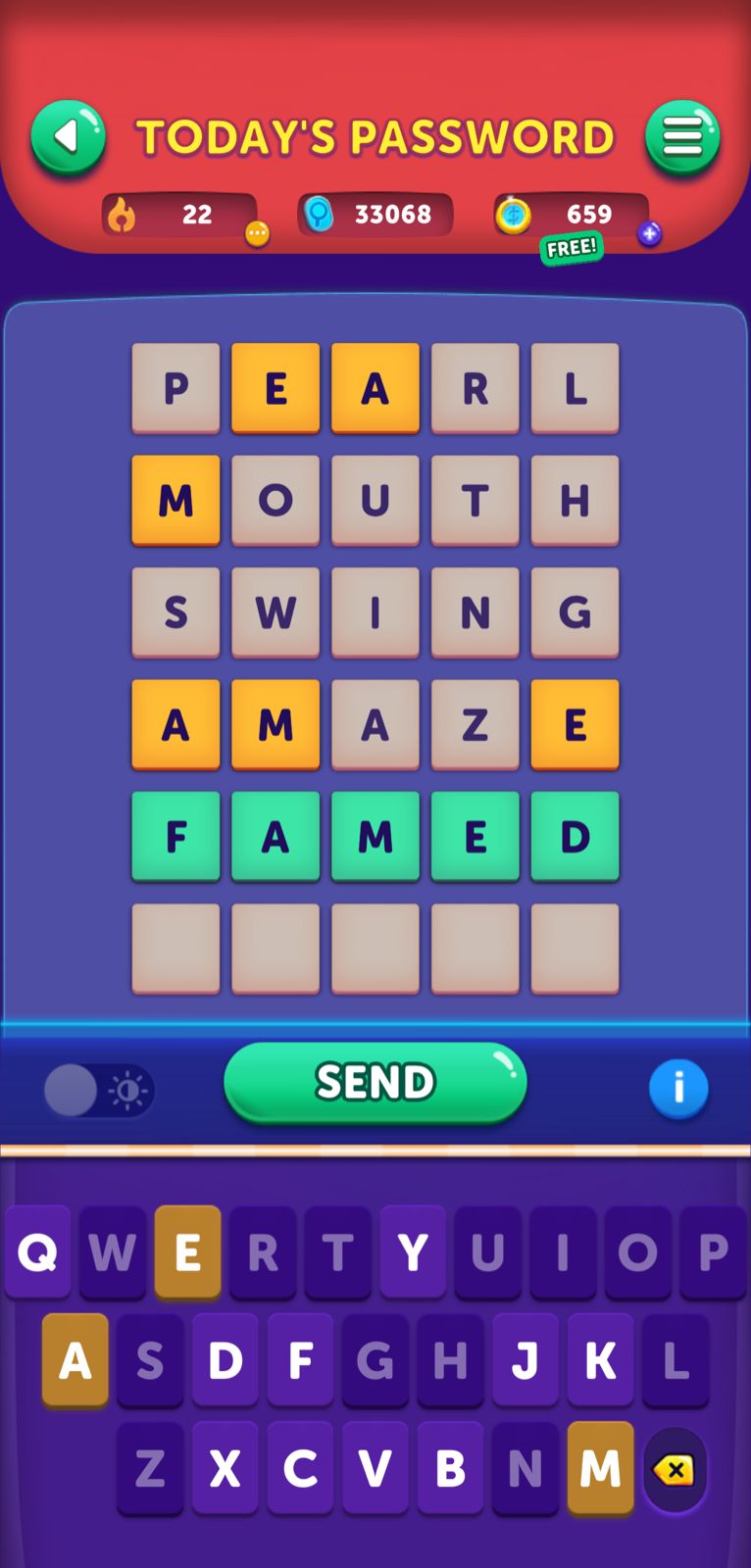Image resolution: width=751 pixels, height=1568 pixels.
Task: Claim the FREE coins badge
Action: [571, 248]
